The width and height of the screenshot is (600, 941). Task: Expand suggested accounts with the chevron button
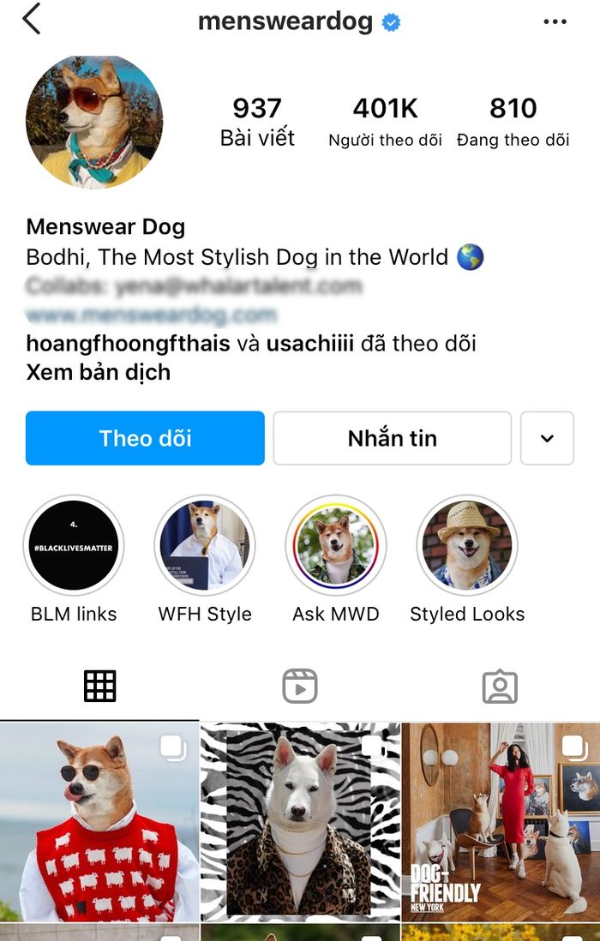pyautogui.click(x=547, y=438)
